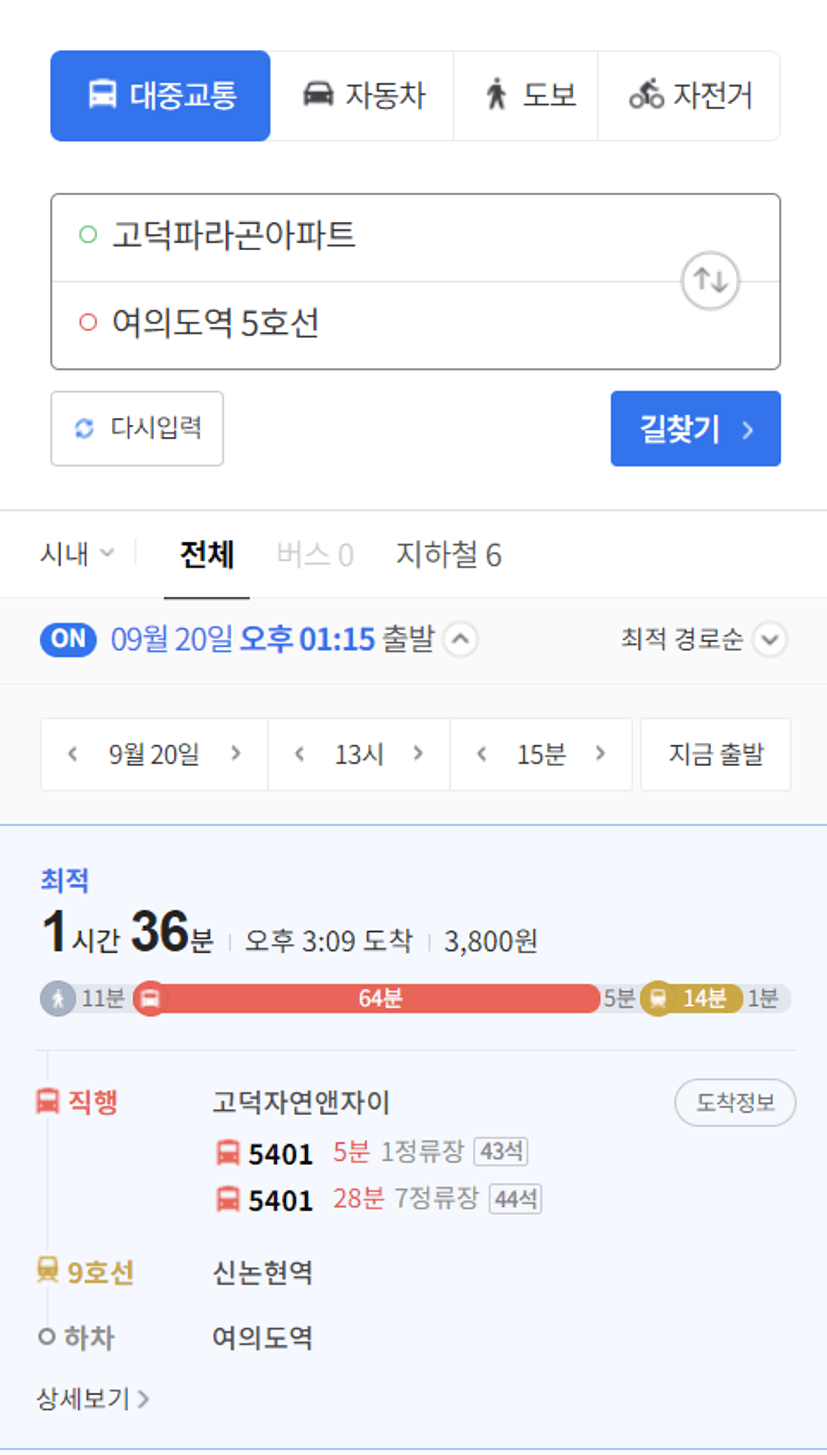Tap the 길찾기 button
The image size is (827, 1455).
coord(695,428)
